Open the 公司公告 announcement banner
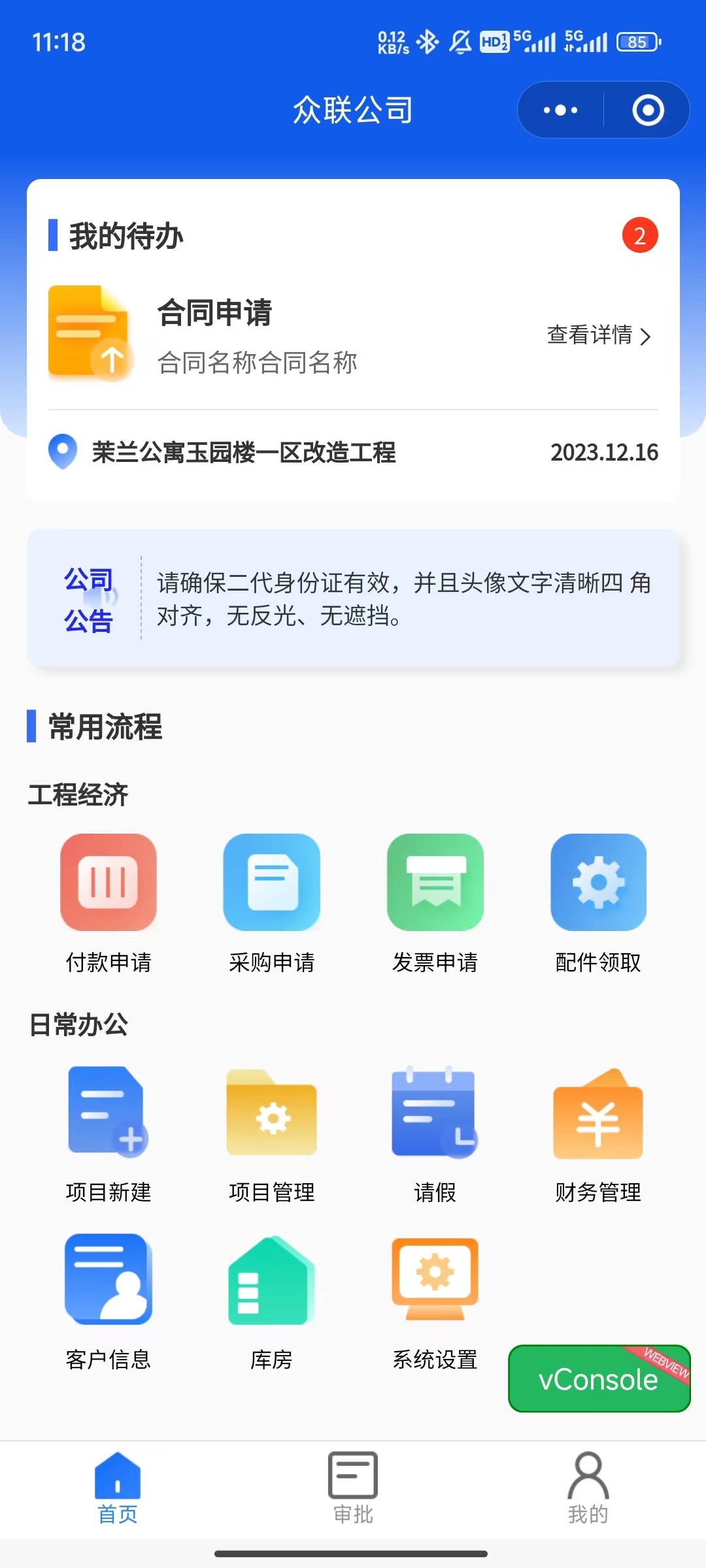706x1568 pixels. [353, 598]
